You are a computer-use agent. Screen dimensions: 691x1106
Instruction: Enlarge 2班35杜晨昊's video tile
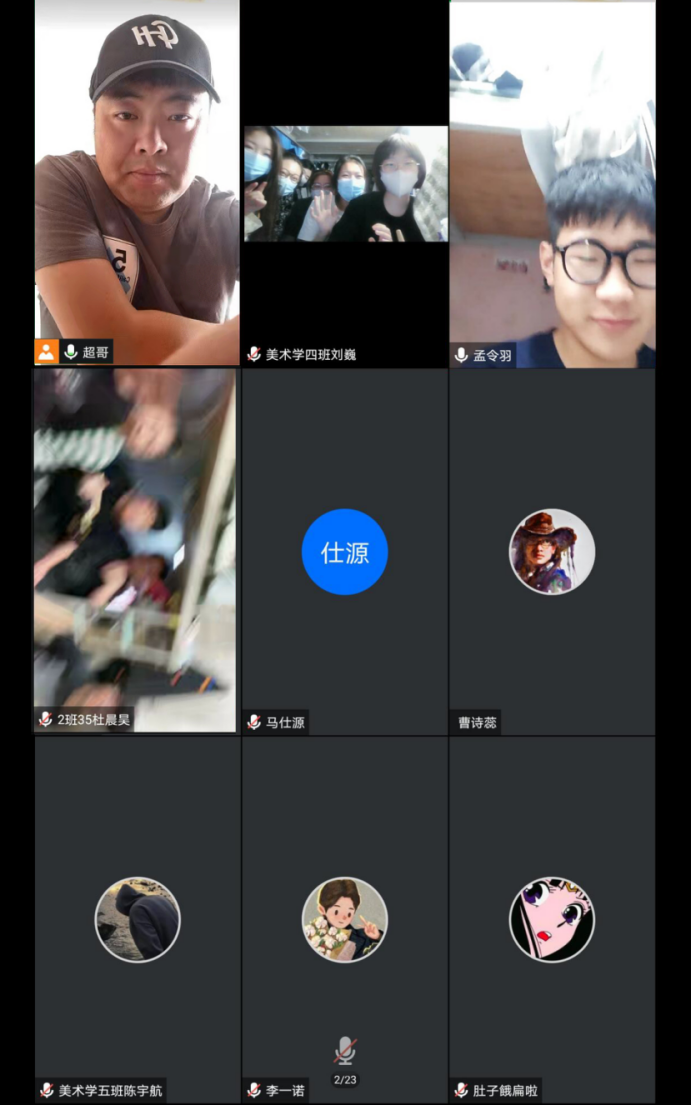[137, 550]
